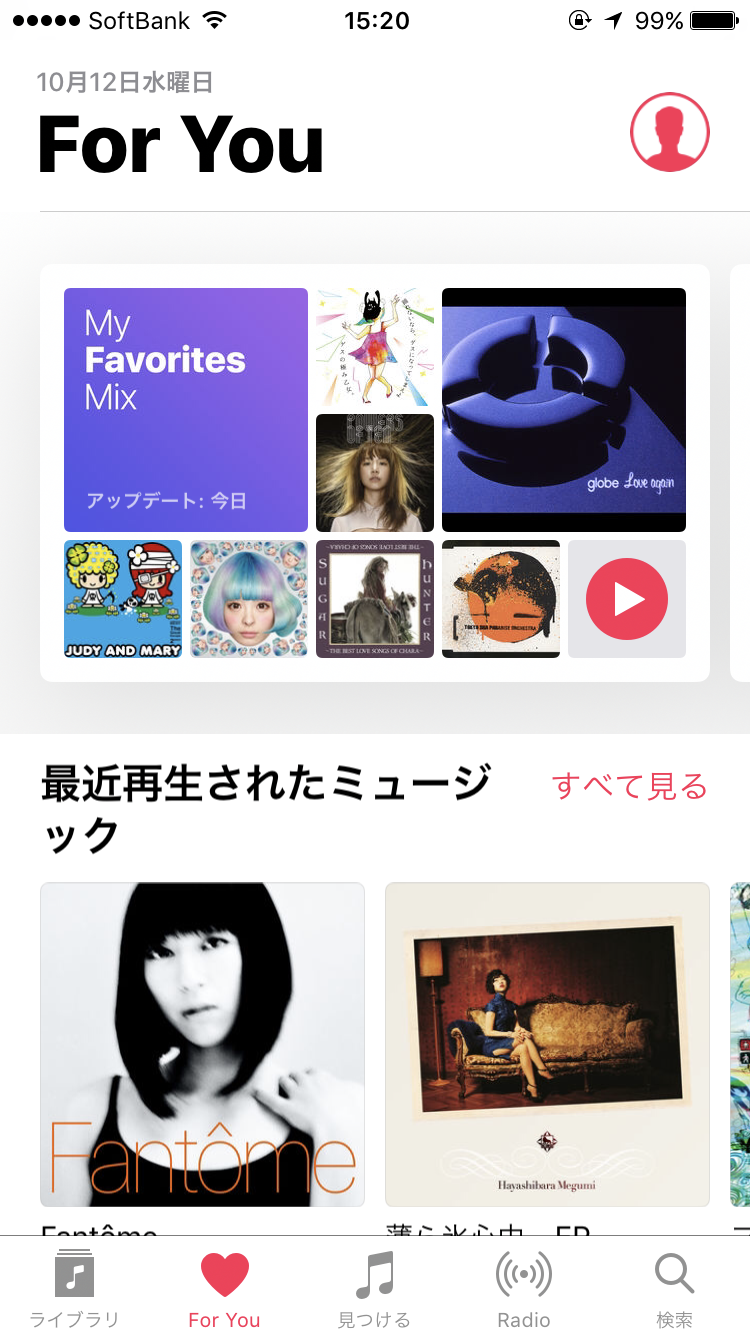Open the JUDY AND MARY album cover

point(123,599)
